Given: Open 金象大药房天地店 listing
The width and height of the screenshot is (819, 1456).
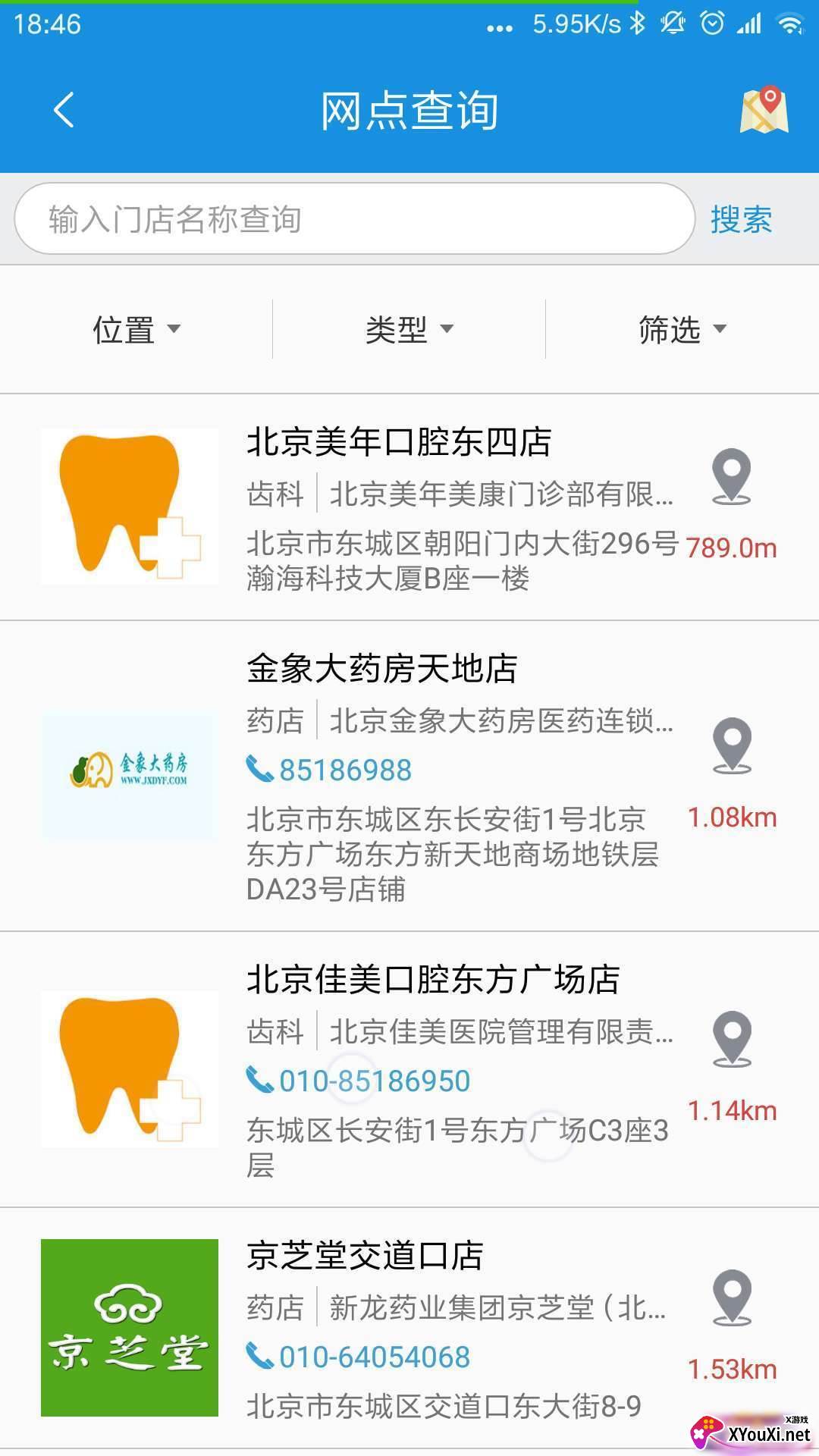Looking at the screenshot, I should (409, 777).
